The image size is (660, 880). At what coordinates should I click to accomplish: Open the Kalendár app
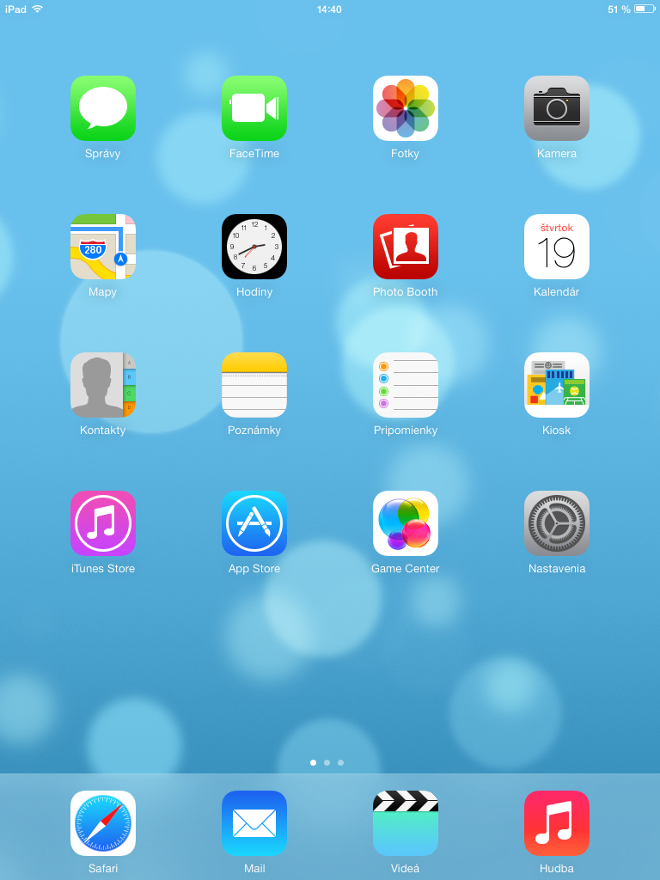click(x=556, y=246)
